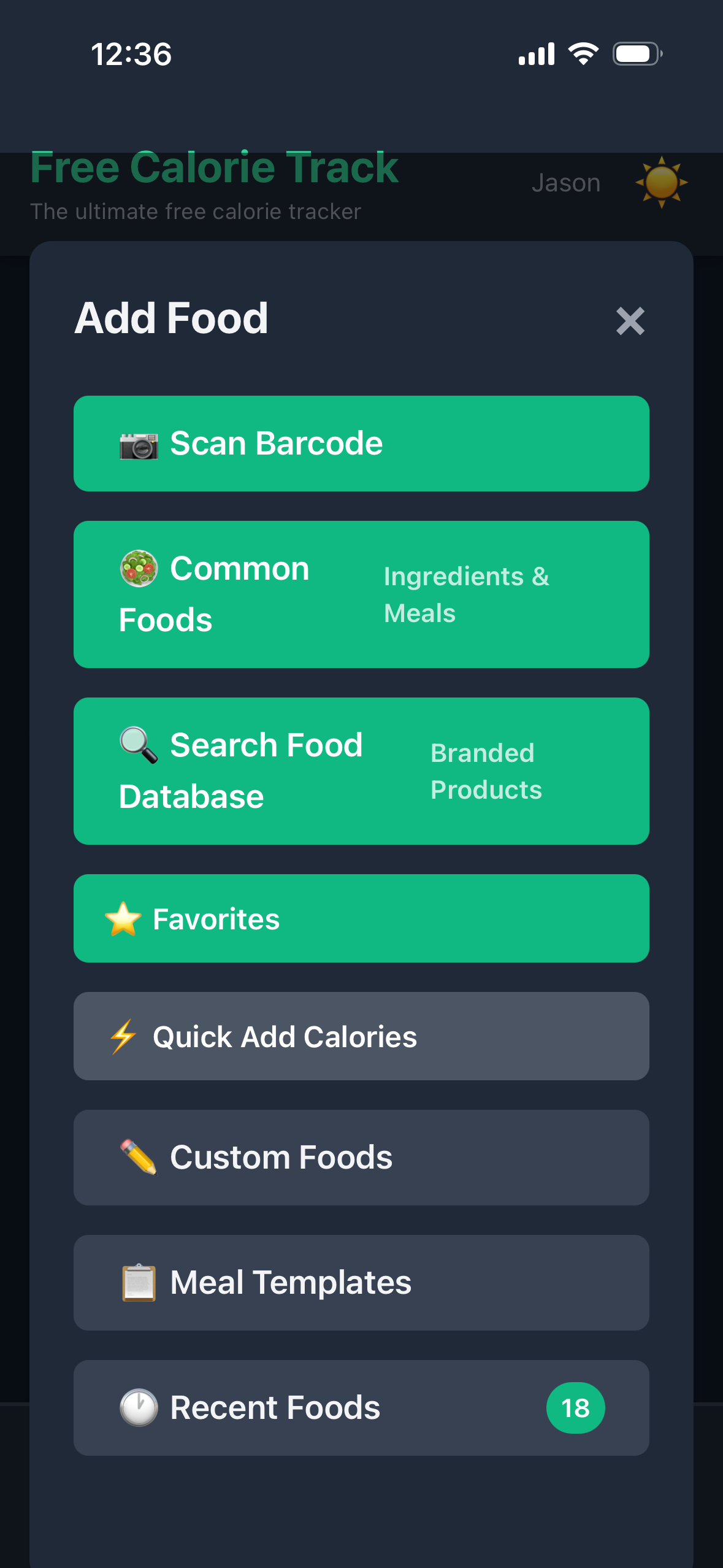The height and width of the screenshot is (1568, 723).
Task: Tap the Jason profile name
Action: tap(566, 182)
